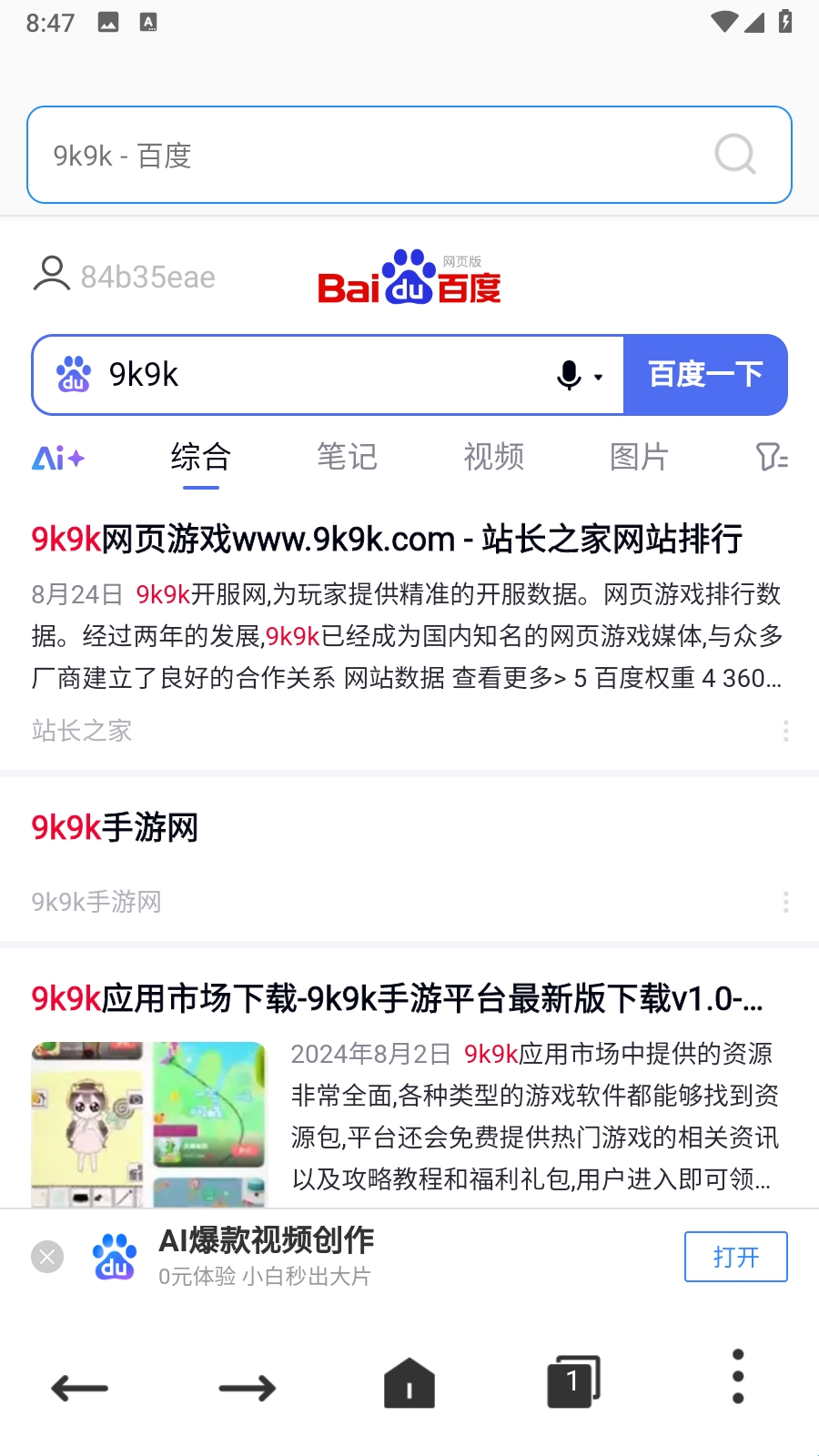Viewport: 819px width, 1456px height.
Task: Switch to the 图片 tab
Action: [x=639, y=457]
